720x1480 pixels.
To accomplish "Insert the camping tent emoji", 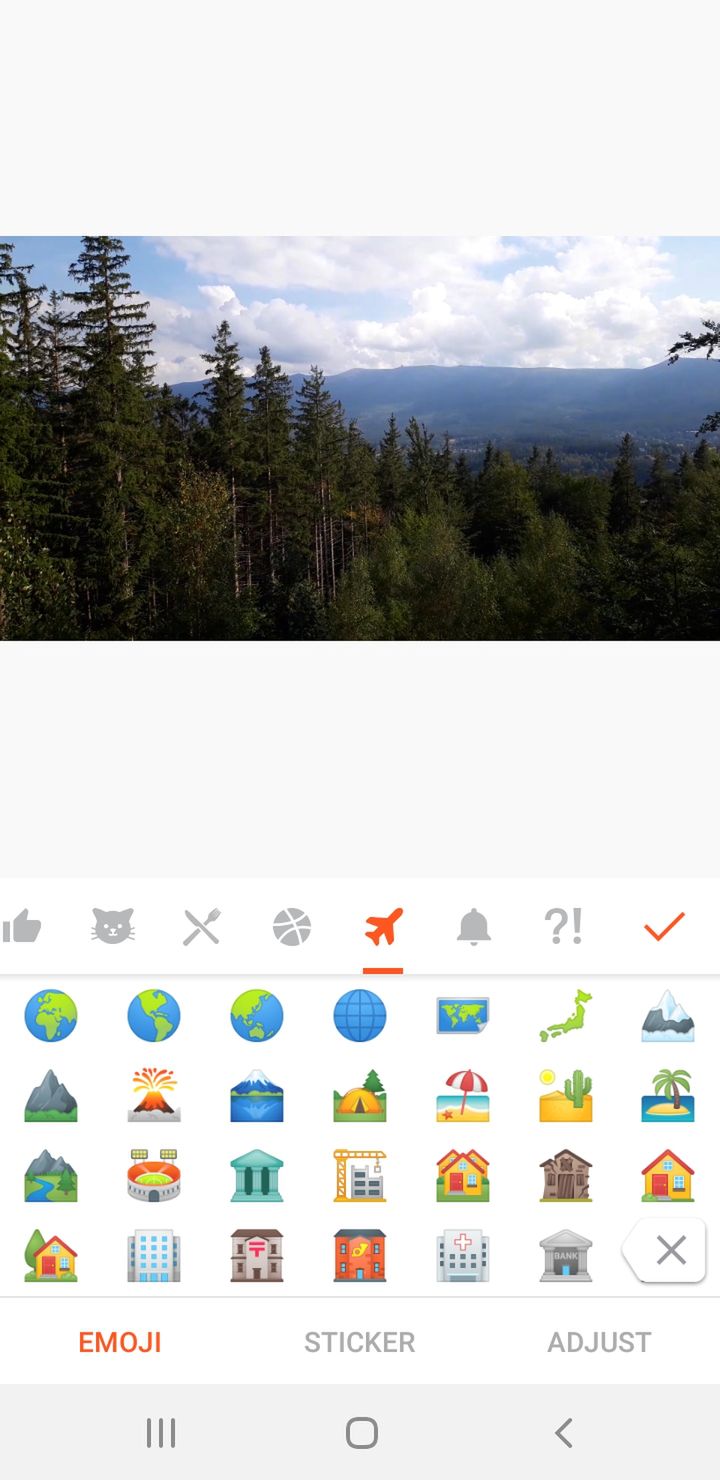I will tap(360, 1095).
